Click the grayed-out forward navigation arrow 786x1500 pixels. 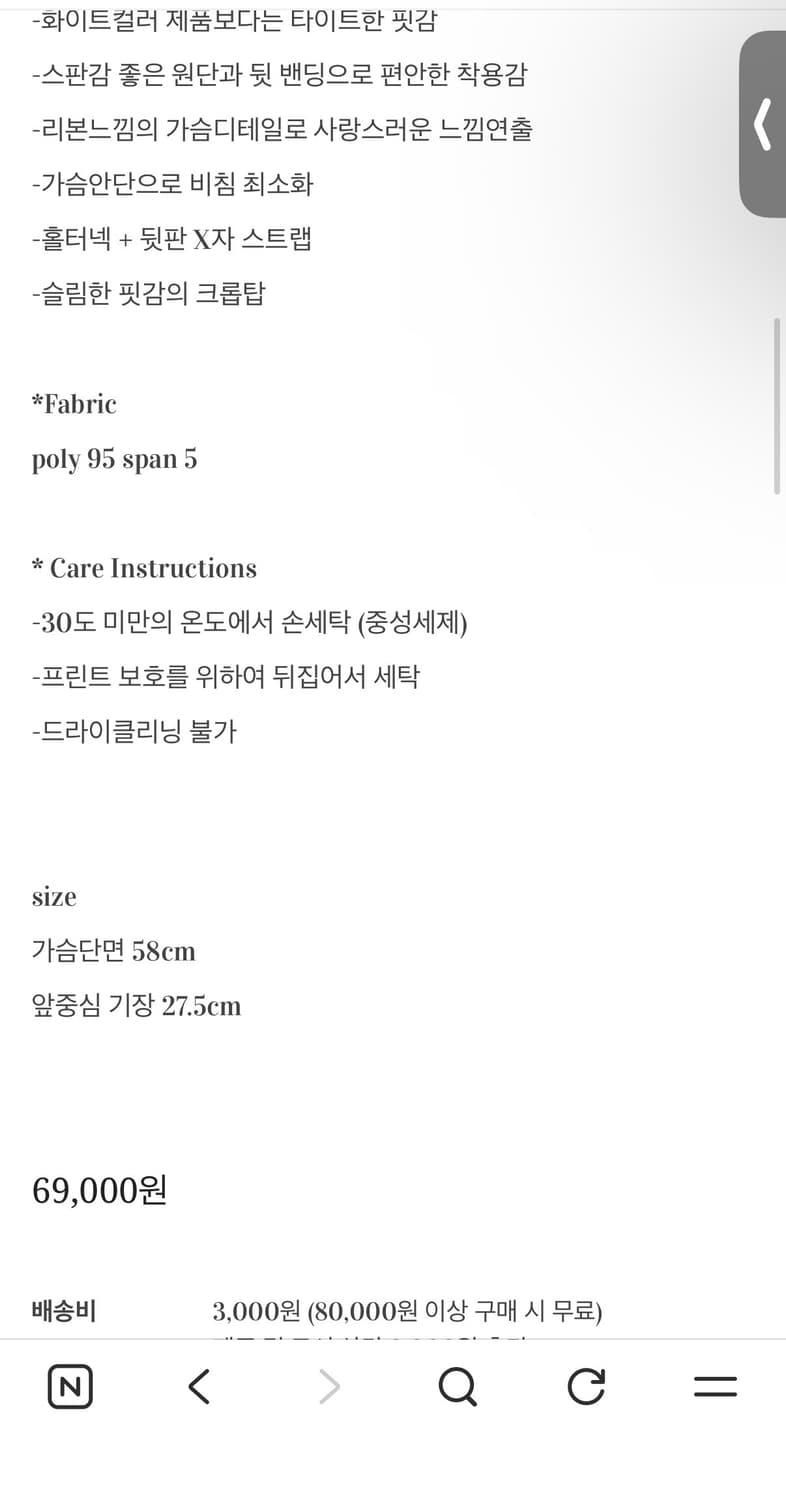click(328, 1386)
